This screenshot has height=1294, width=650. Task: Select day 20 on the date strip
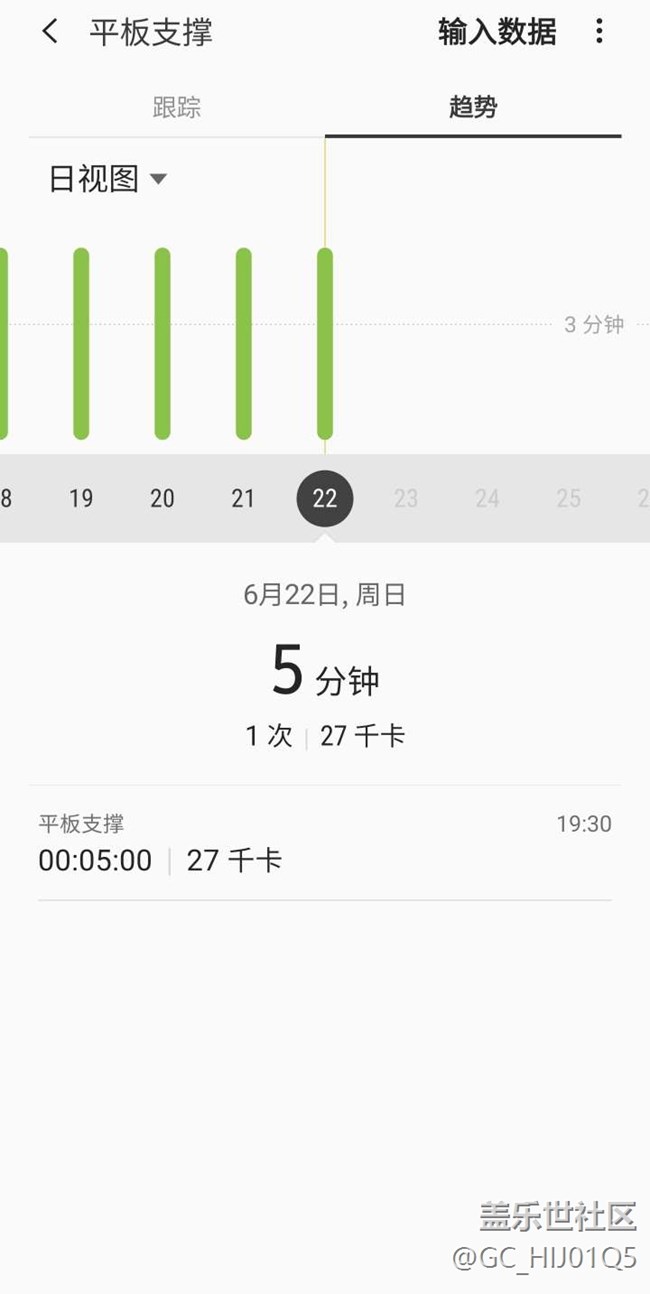point(162,498)
